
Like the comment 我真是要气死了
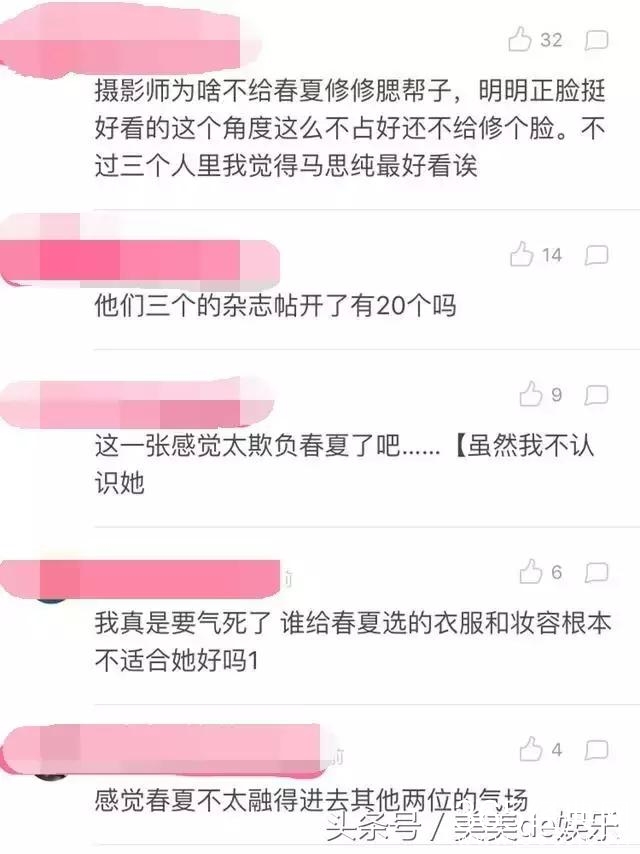529,573
